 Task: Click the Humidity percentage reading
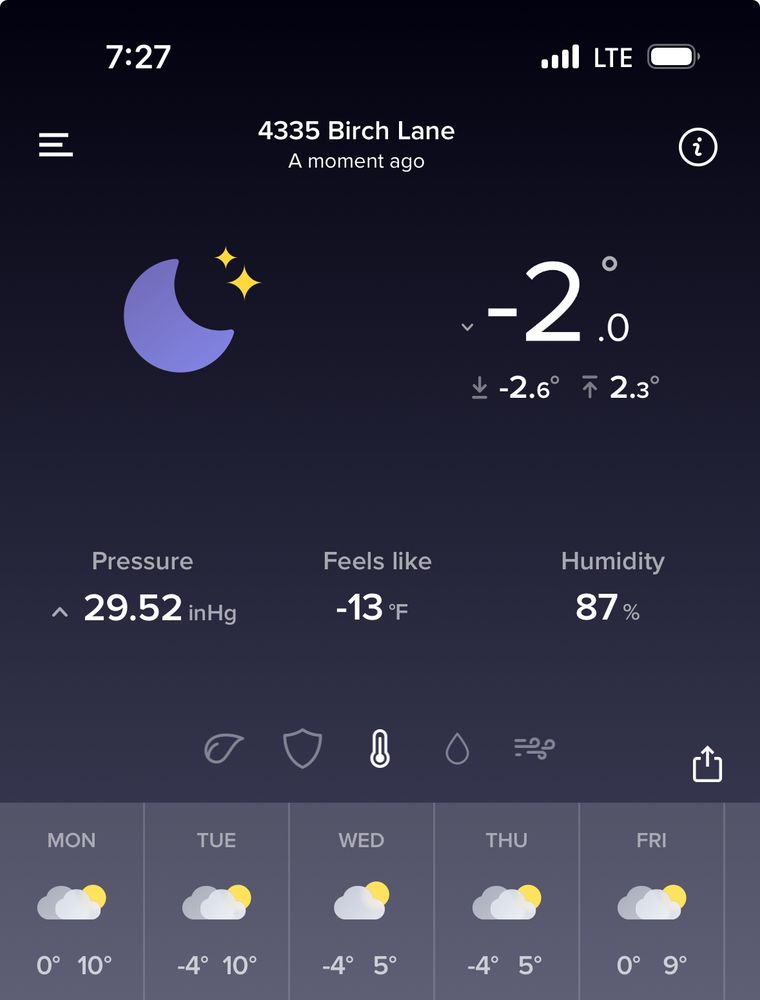point(607,608)
